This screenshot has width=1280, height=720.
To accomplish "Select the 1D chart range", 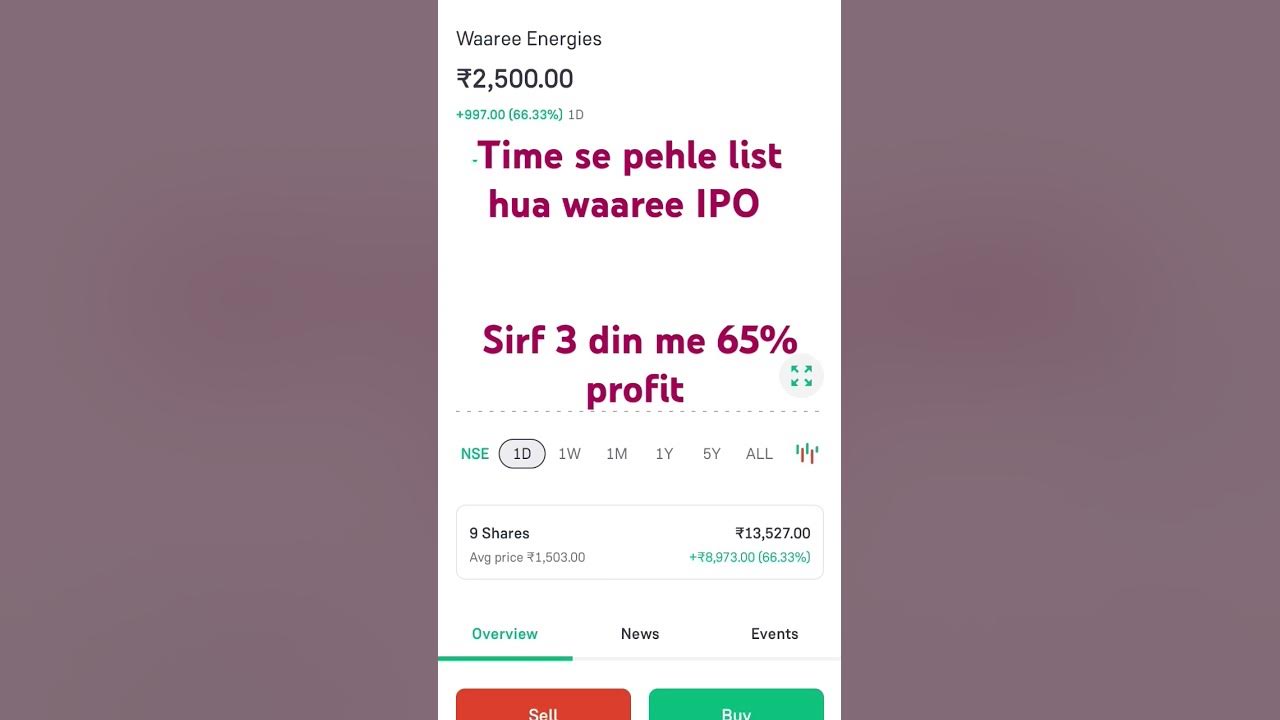I will tap(522, 454).
